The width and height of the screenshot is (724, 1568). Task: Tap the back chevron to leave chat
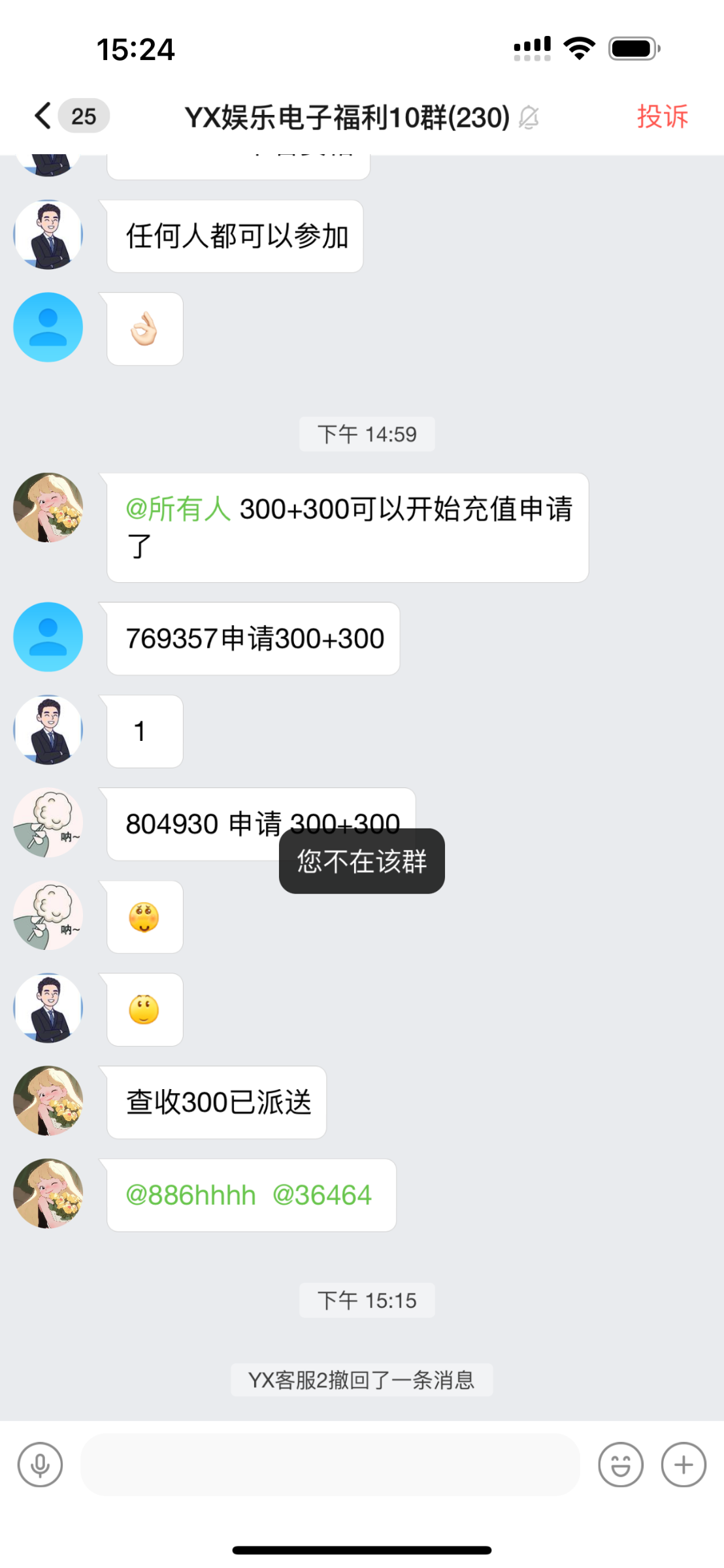tap(41, 116)
